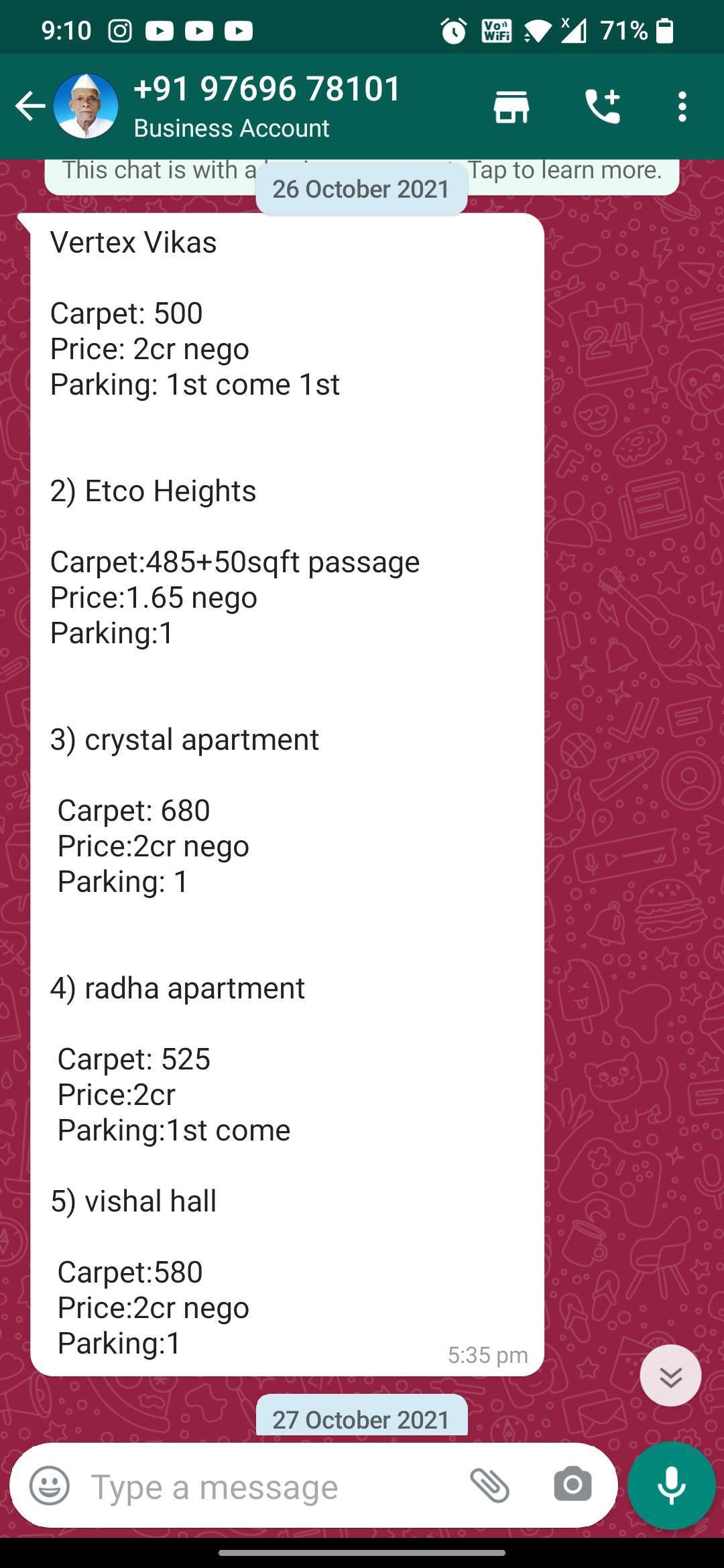The height and width of the screenshot is (1568, 724).
Task: Tap the business account info banner
Action: point(362,176)
